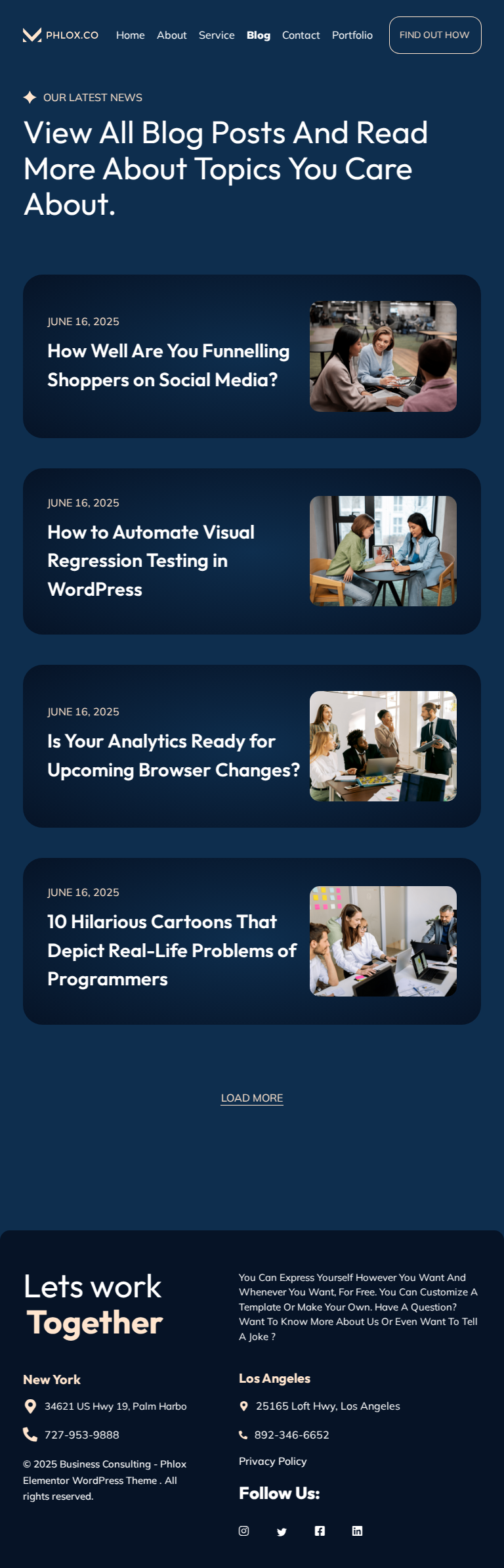
Task: Visit the Facebook page
Action: click(320, 1531)
